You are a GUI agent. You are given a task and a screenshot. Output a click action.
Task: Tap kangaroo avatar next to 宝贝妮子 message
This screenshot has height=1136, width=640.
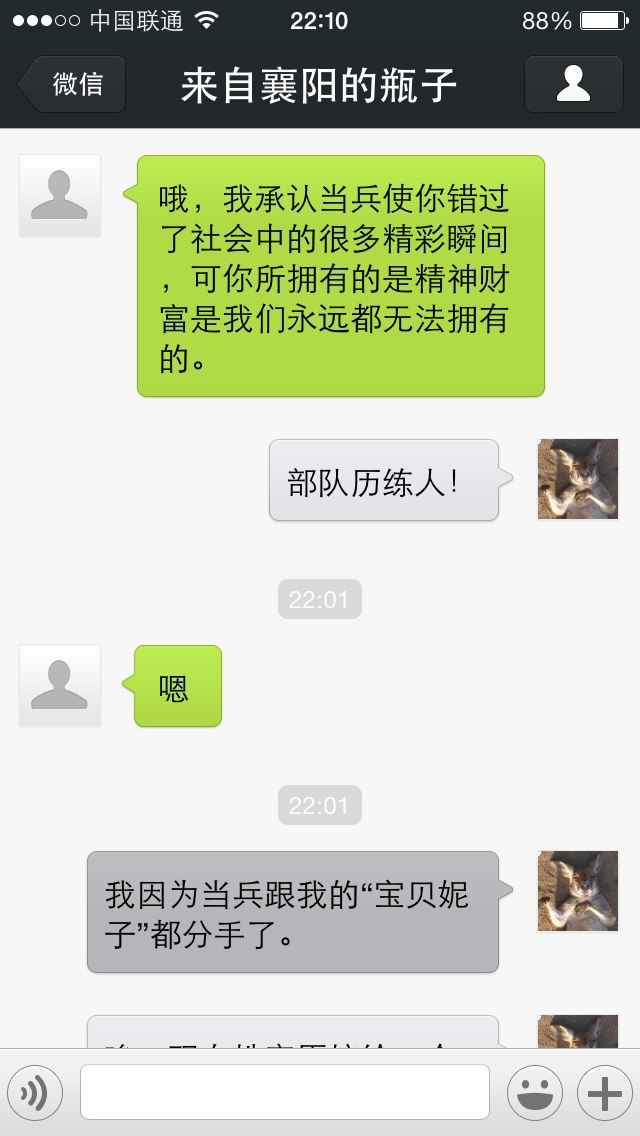click(578, 891)
